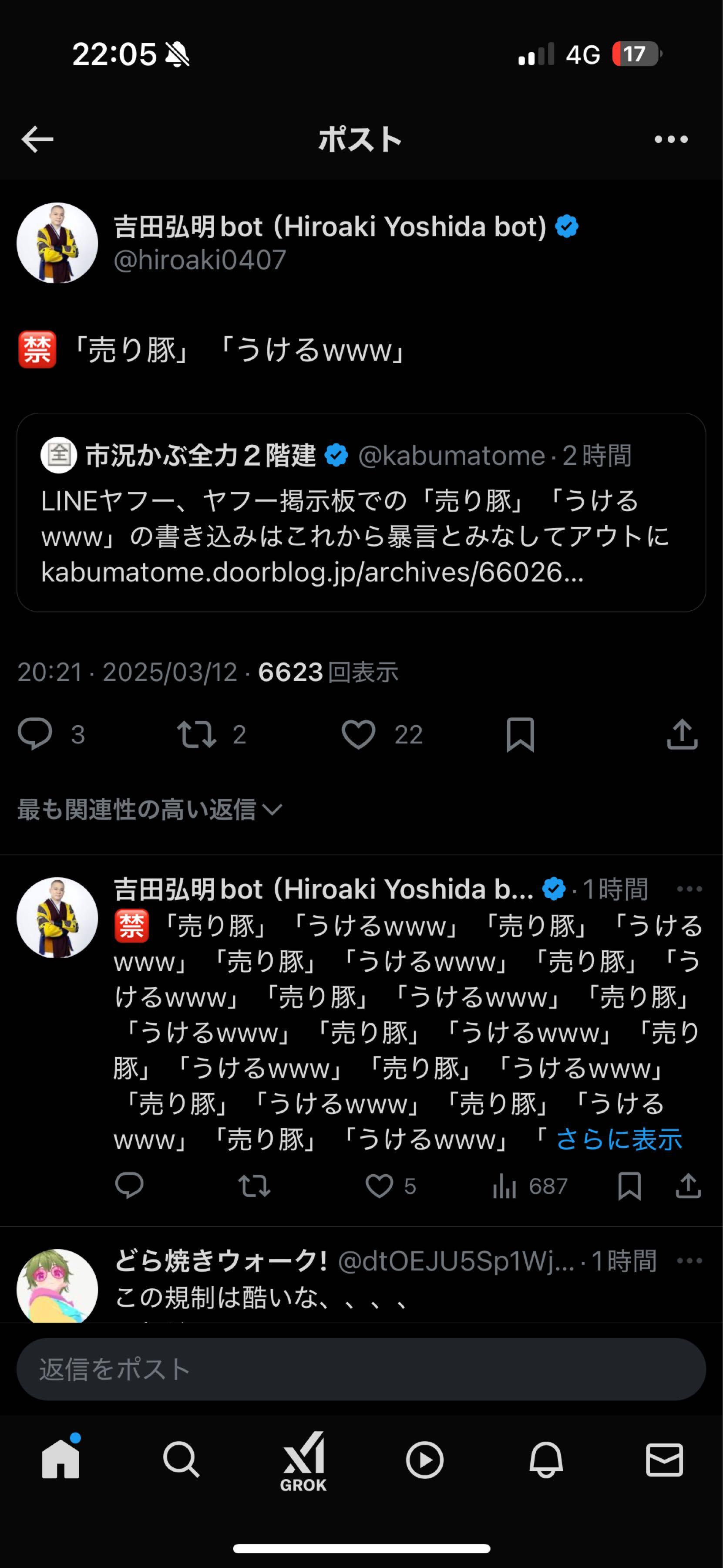Image resolution: width=723 pixels, height=1568 pixels.
Task: Share the main post
Action: click(682, 734)
